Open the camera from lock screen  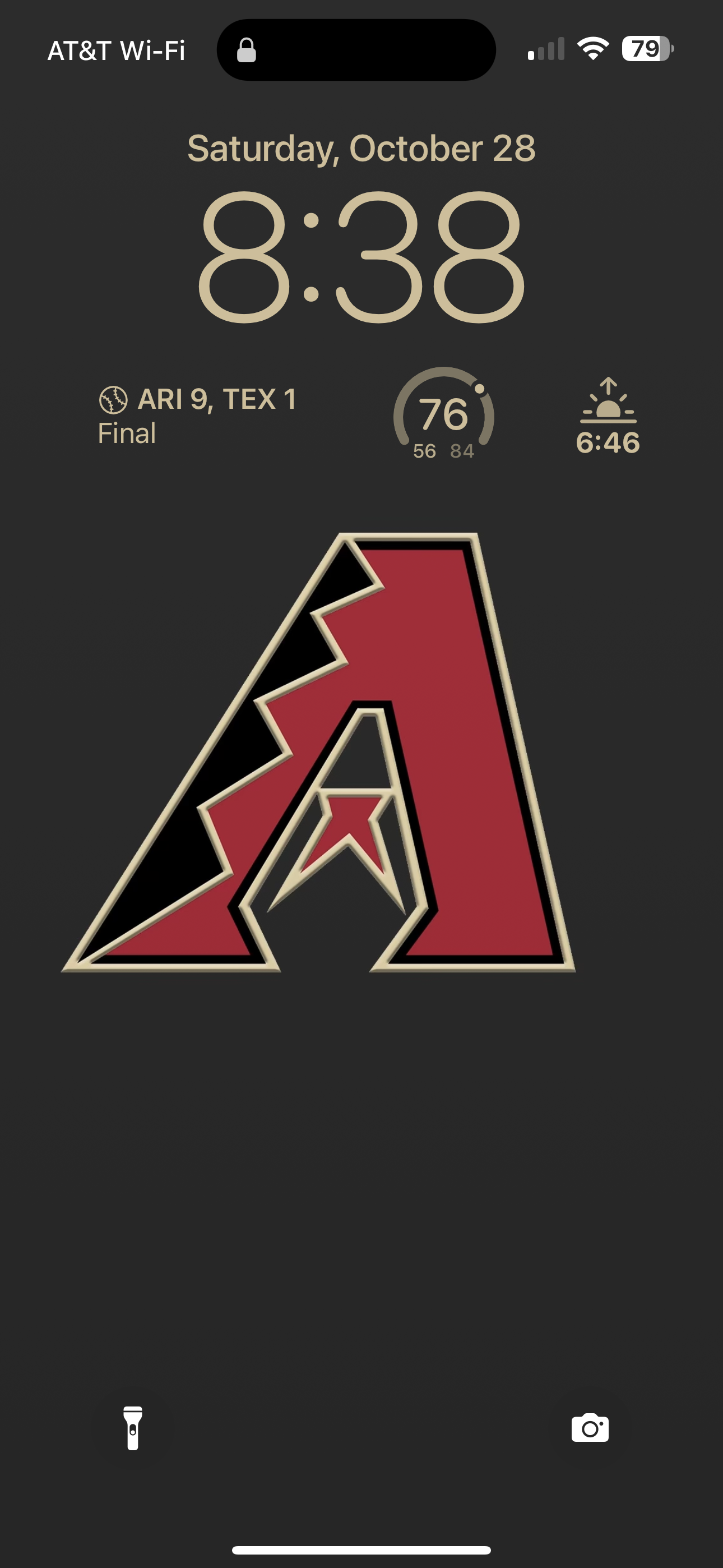(590, 1428)
